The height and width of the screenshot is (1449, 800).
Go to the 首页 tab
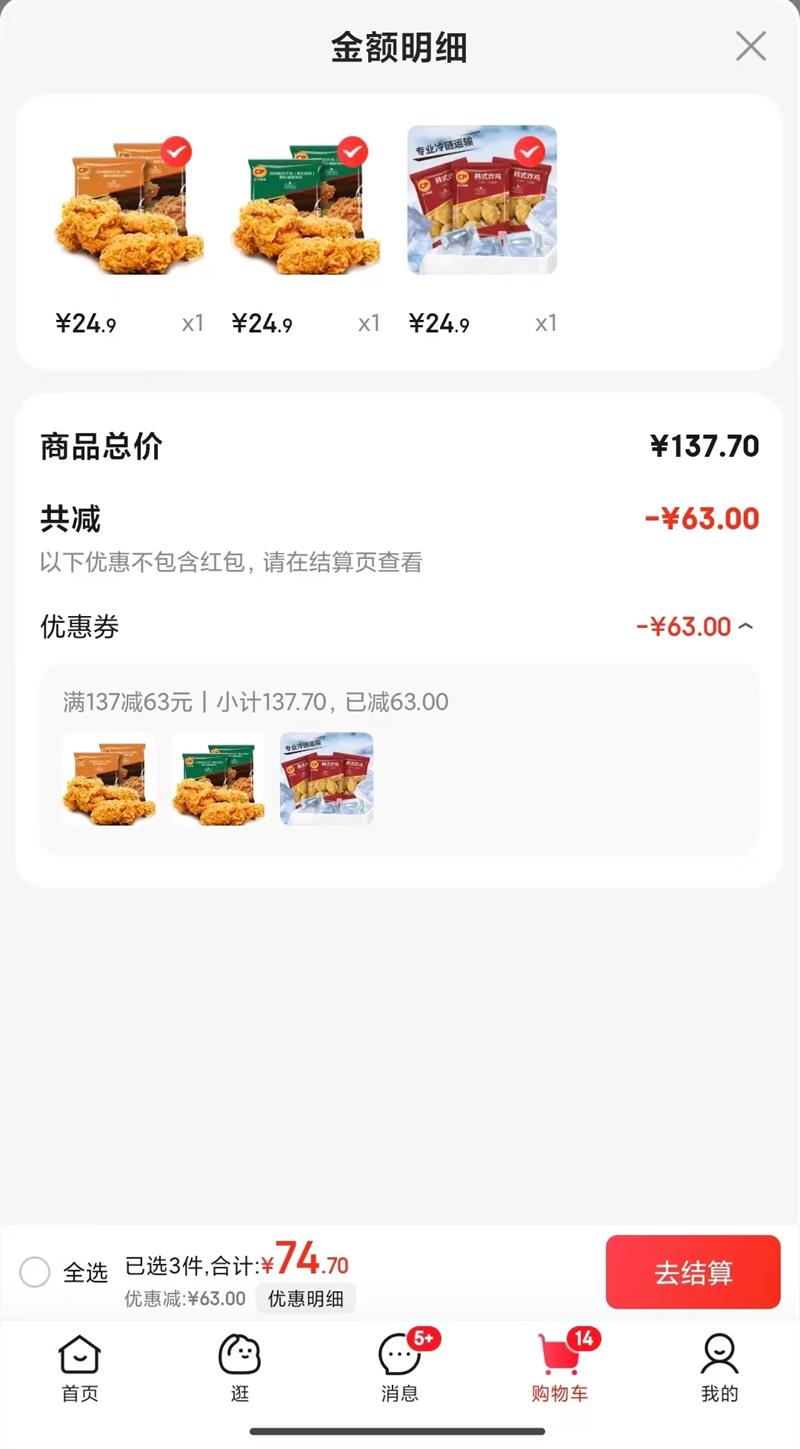click(80, 1368)
